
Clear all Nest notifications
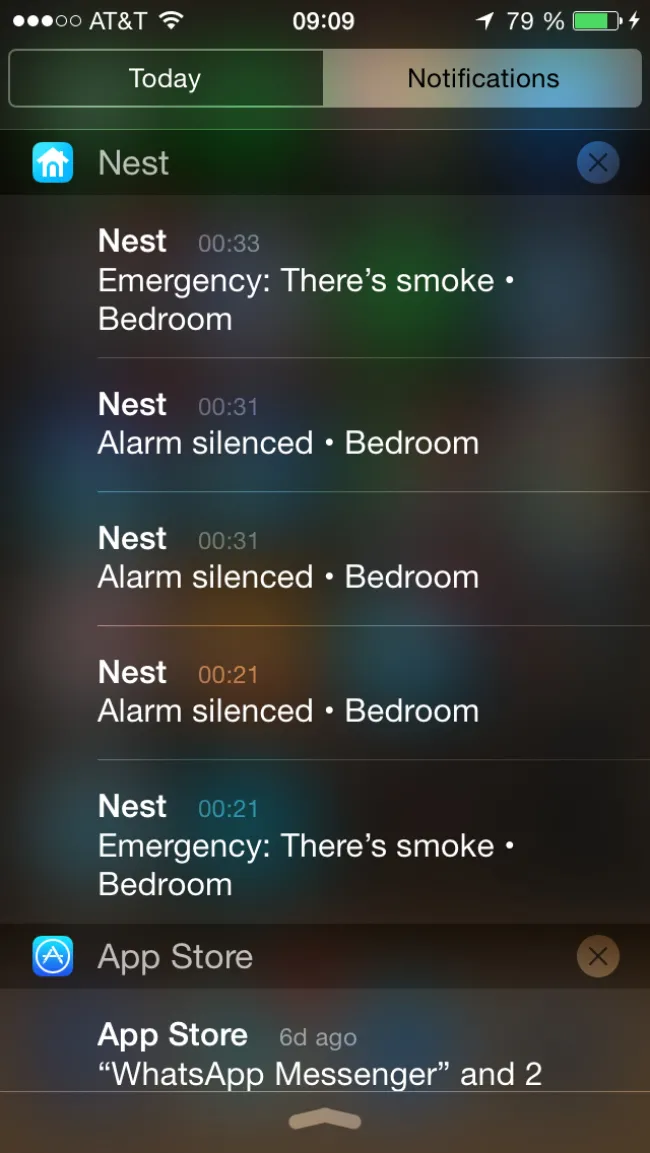point(597,163)
